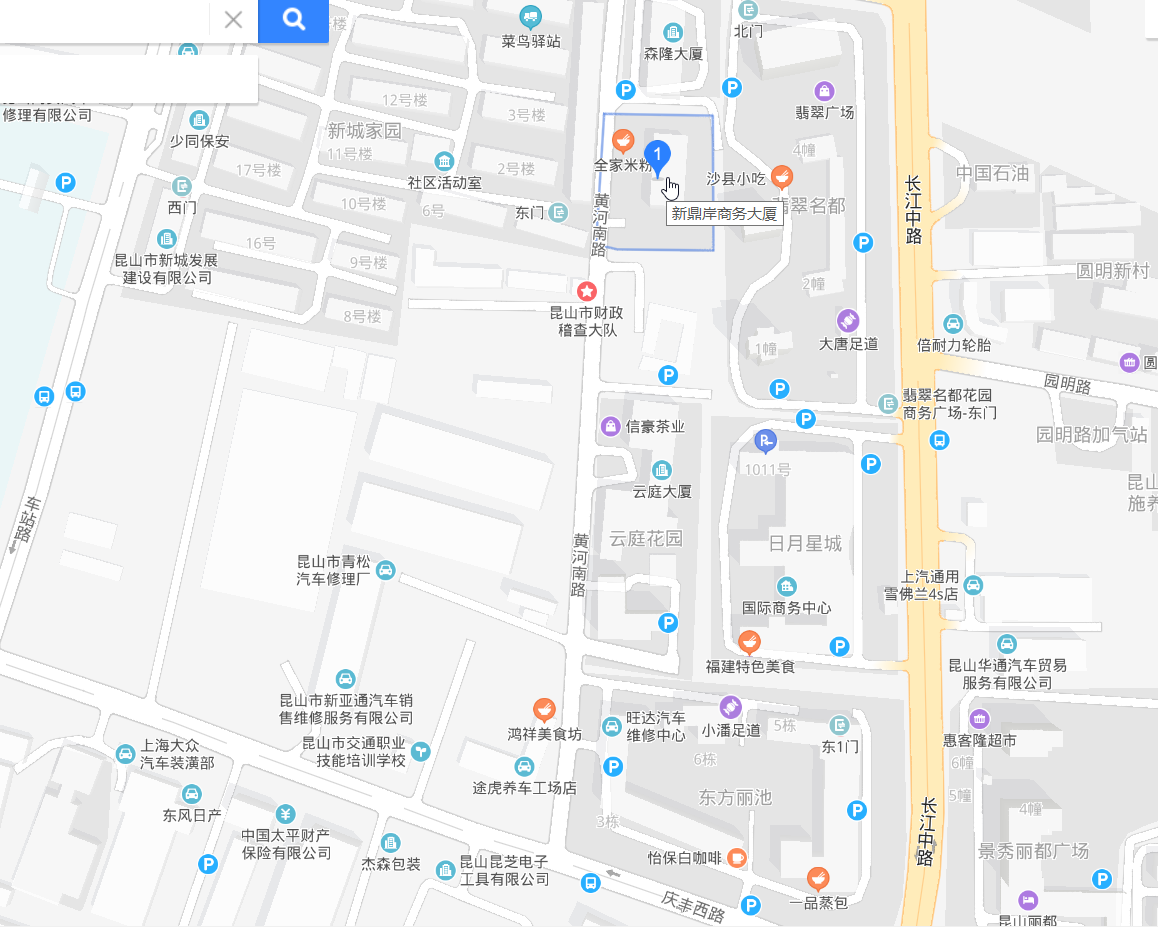Select 国际商务中心 on the map
The image size is (1158, 927).
coord(787,586)
